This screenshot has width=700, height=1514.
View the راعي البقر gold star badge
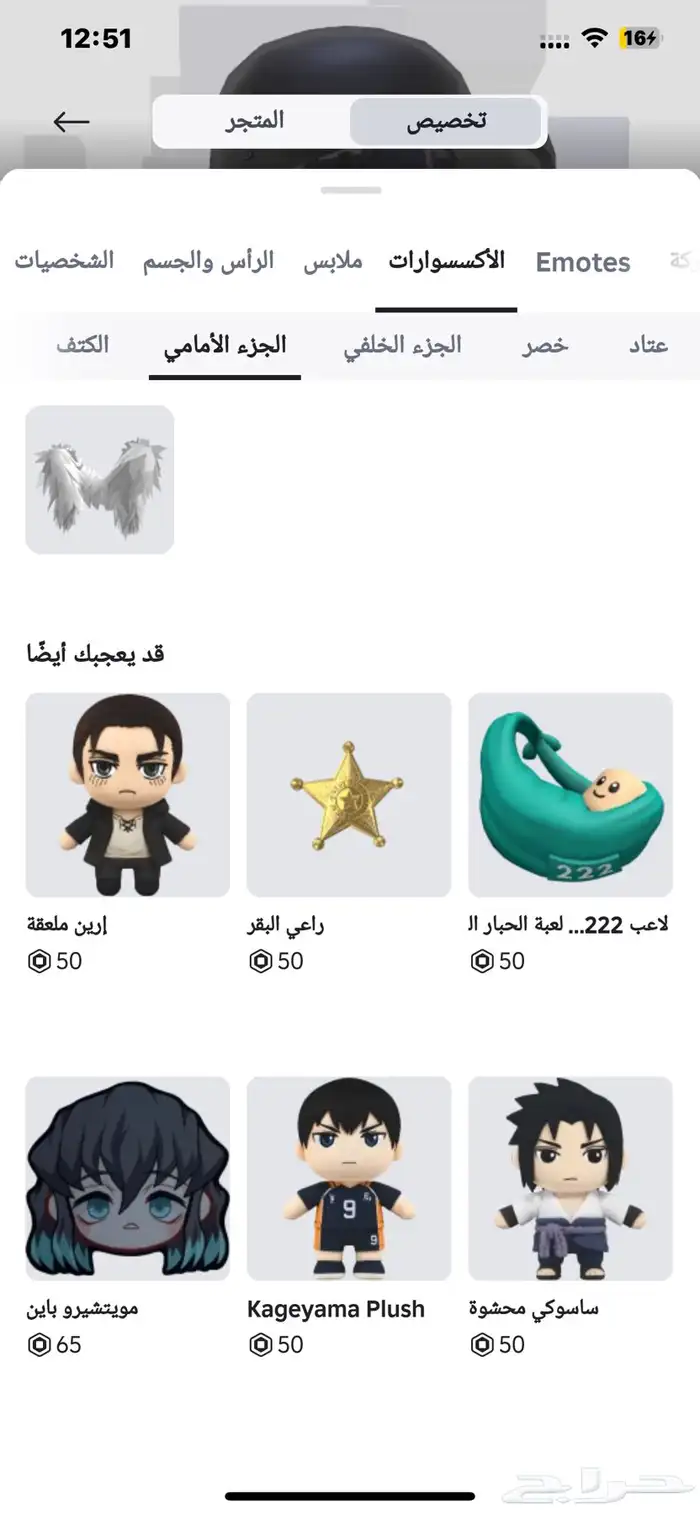[x=349, y=795]
